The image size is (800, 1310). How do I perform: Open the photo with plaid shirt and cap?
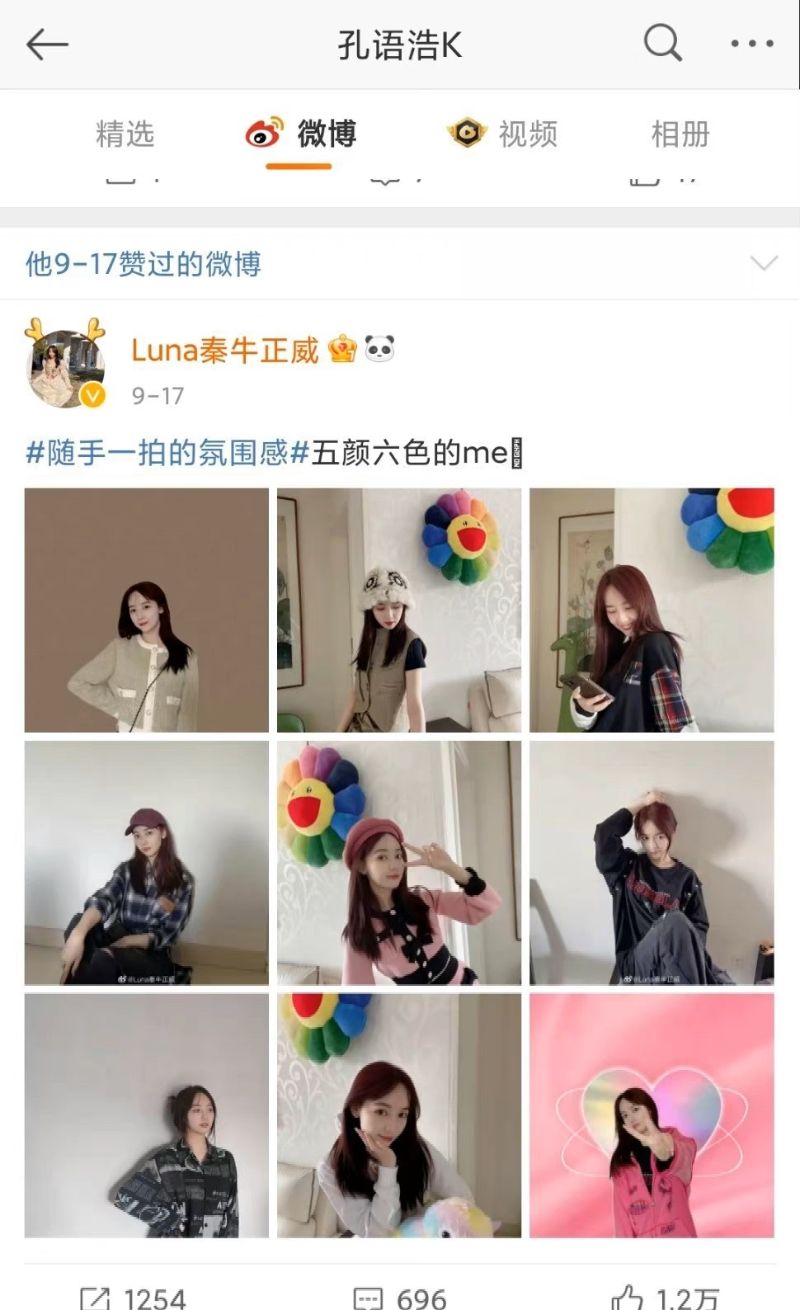coord(147,863)
